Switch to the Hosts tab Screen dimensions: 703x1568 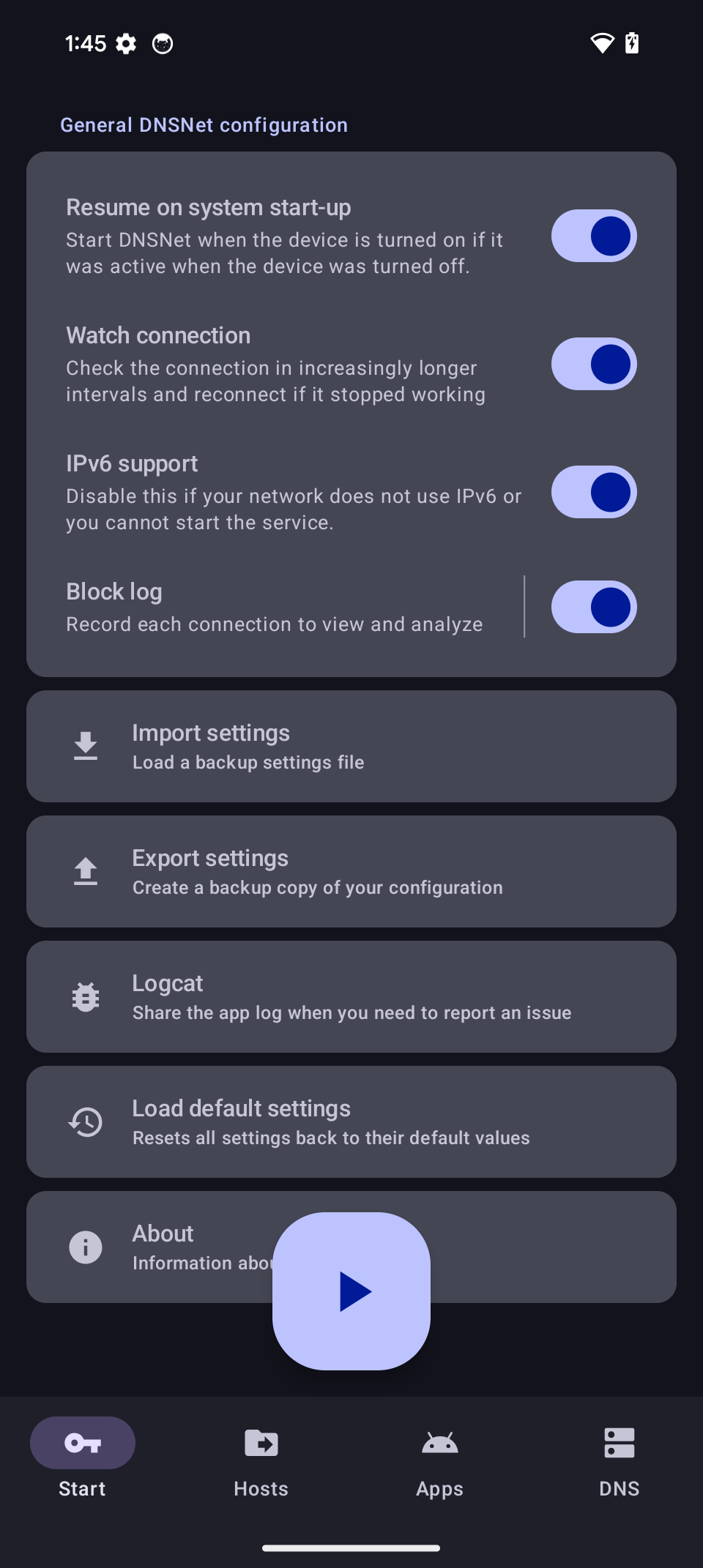tap(261, 1458)
